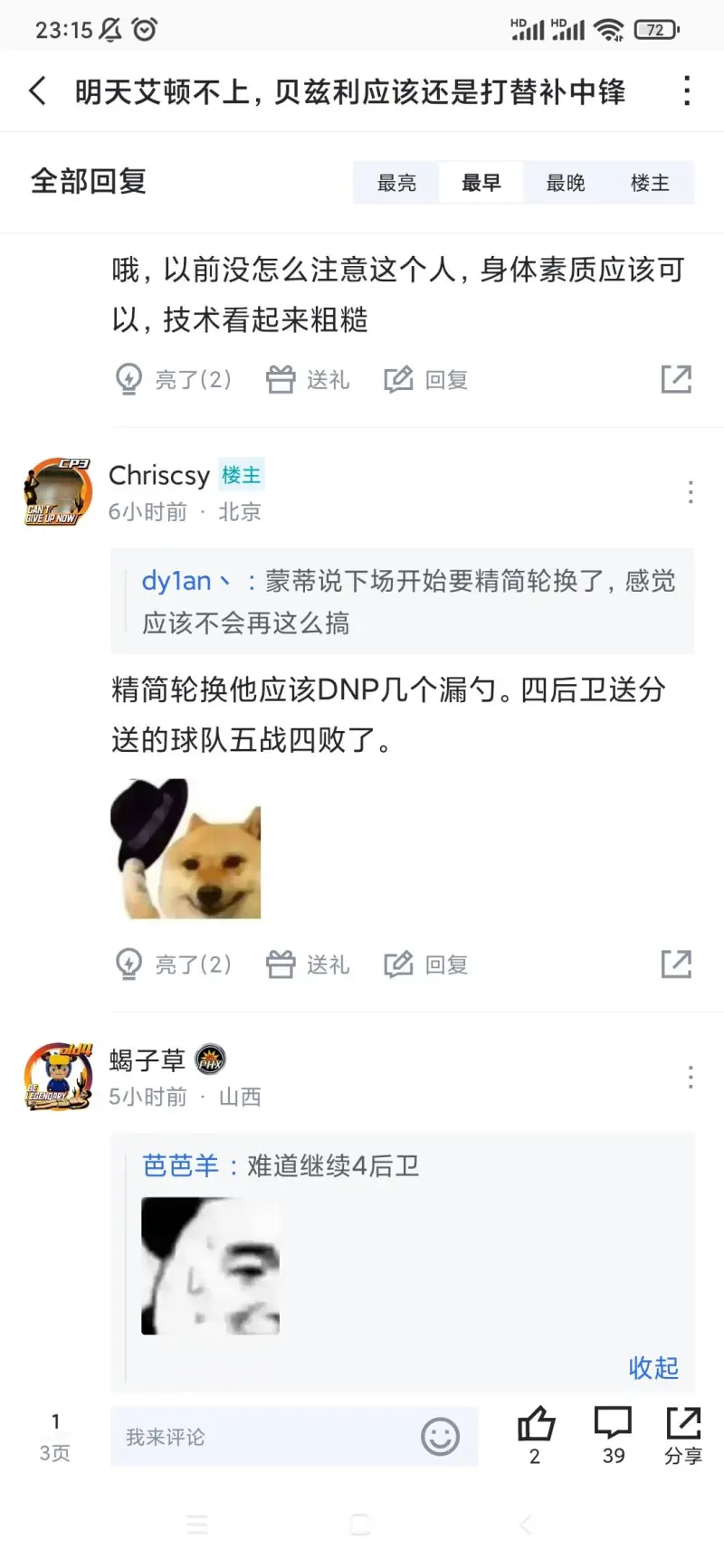Viewport: 724px width, 1568px height.
Task: Tap the 我来评论 comment input field
Action: click(262, 1437)
